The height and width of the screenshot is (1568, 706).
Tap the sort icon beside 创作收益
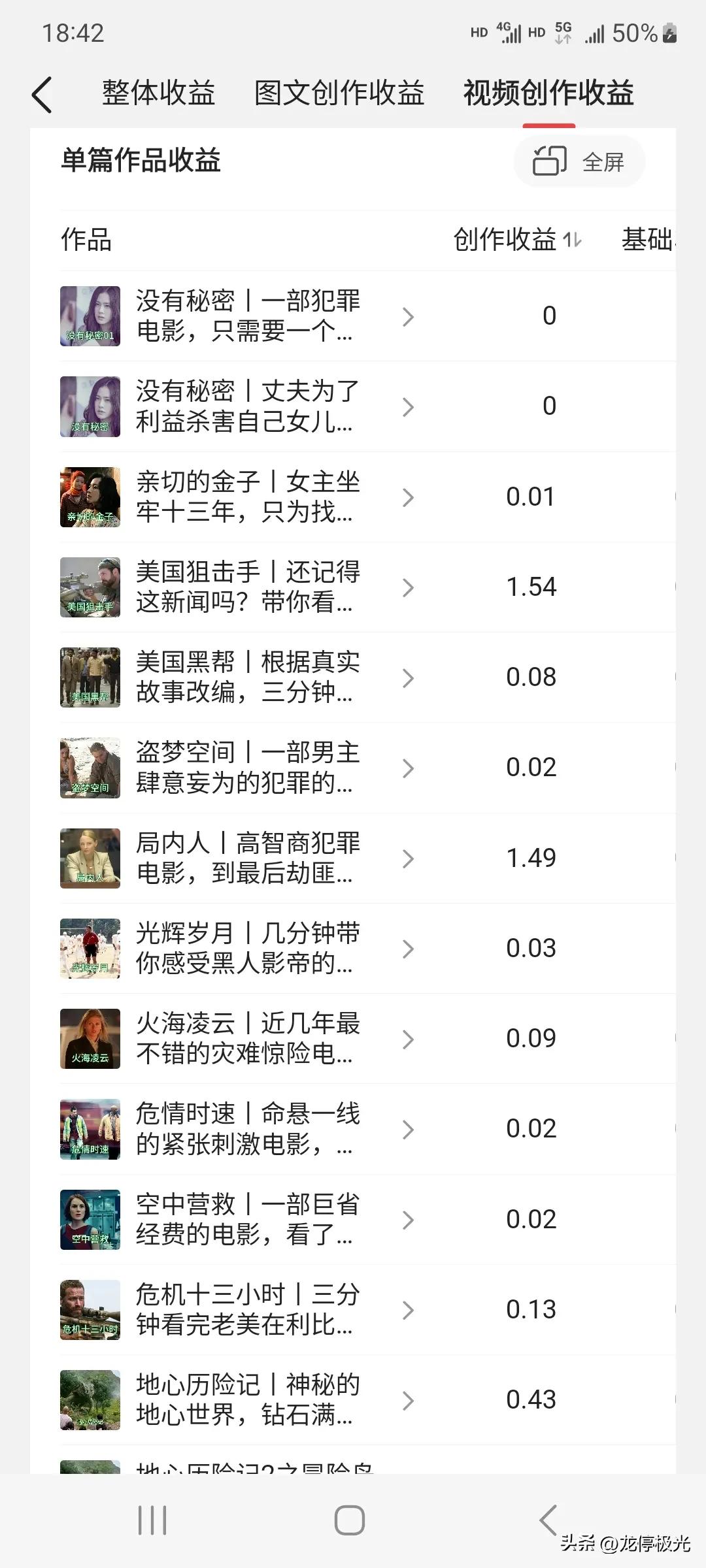coord(571,240)
